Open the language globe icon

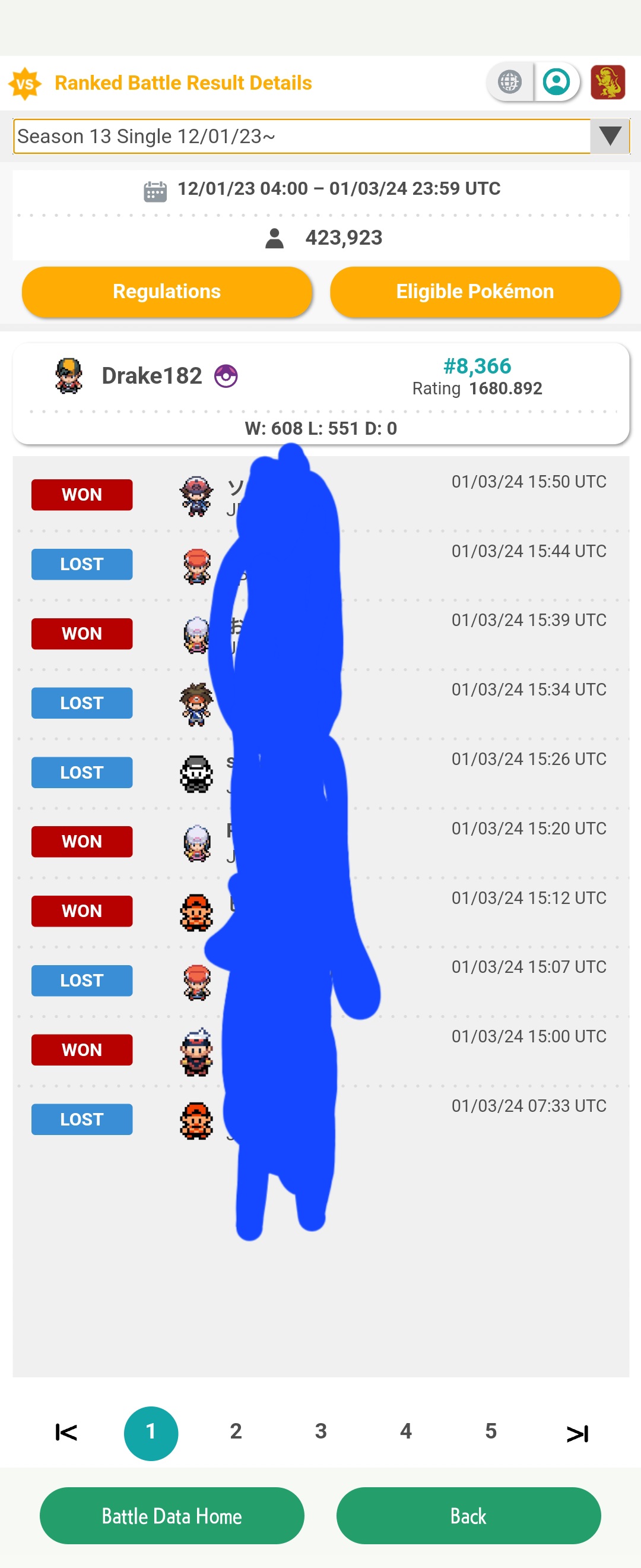[510, 82]
